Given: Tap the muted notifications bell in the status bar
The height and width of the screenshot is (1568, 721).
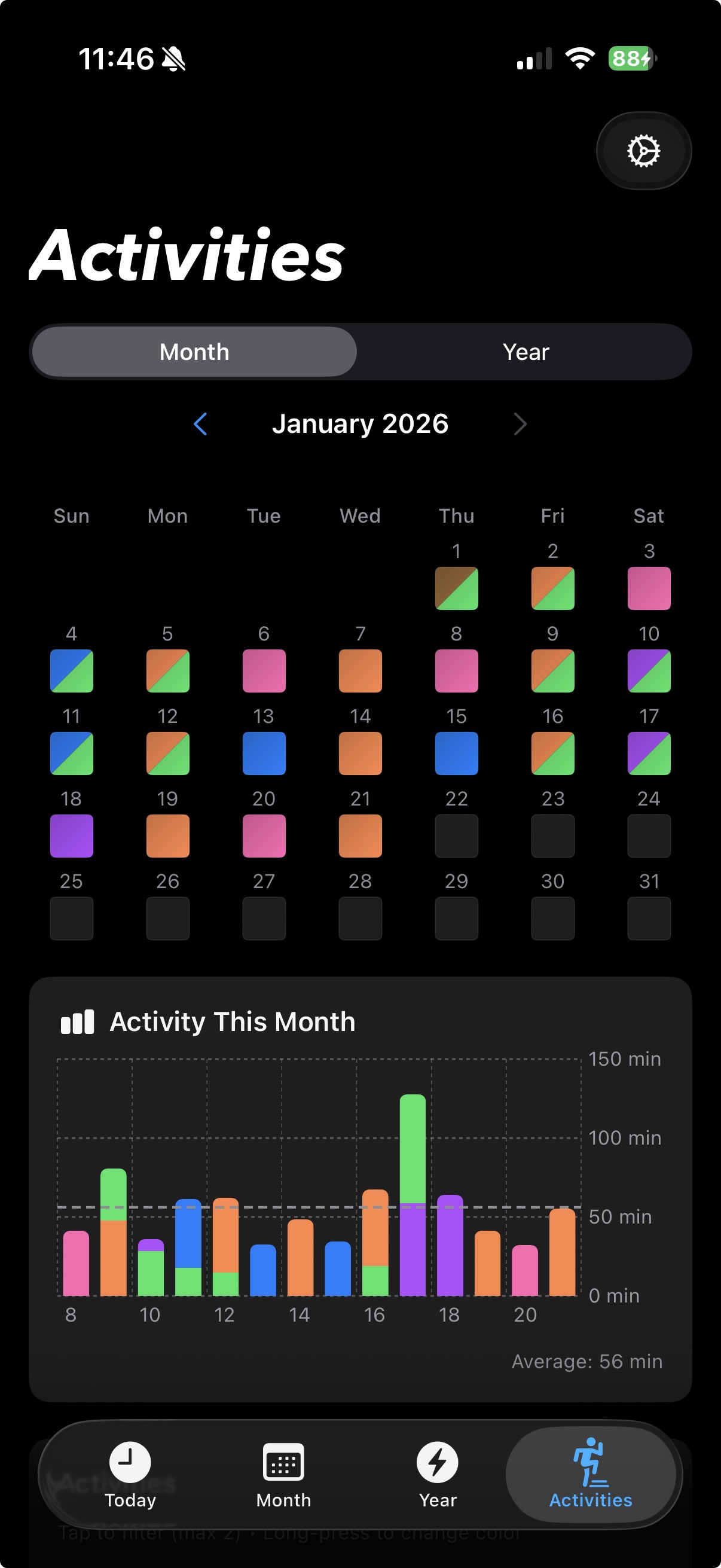Looking at the screenshot, I should pyautogui.click(x=172, y=58).
